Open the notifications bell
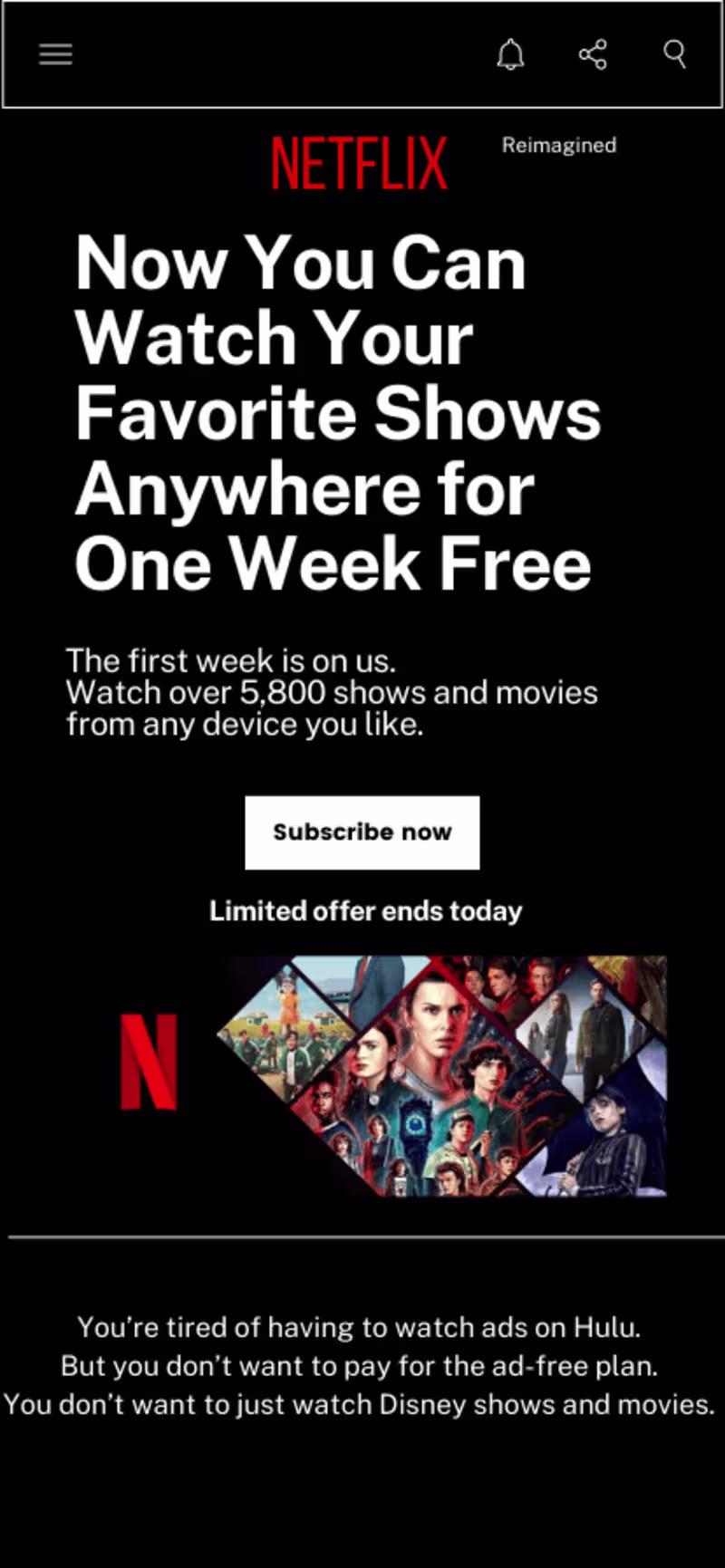725x1568 pixels. (511, 54)
